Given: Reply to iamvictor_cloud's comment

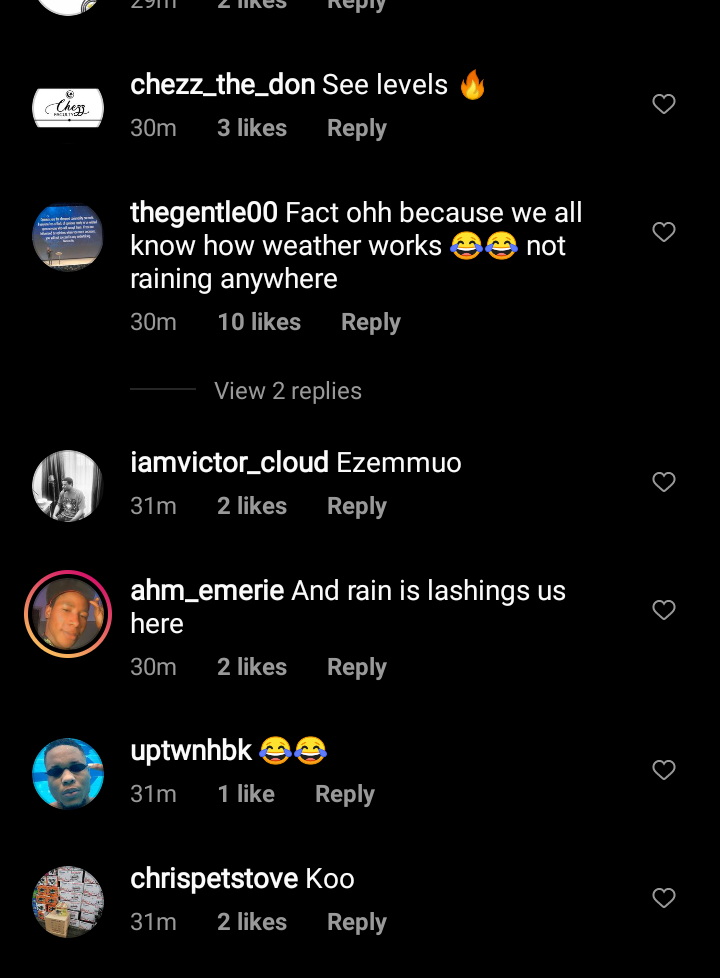Looking at the screenshot, I should (x=356, y=506).
